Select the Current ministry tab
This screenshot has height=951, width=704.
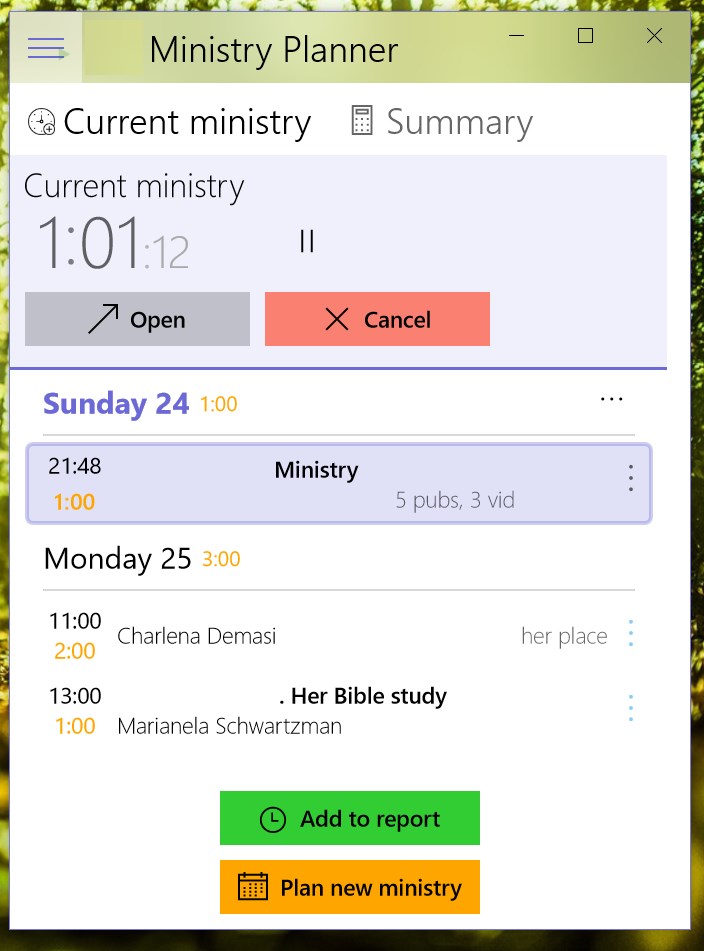(170, 122)
